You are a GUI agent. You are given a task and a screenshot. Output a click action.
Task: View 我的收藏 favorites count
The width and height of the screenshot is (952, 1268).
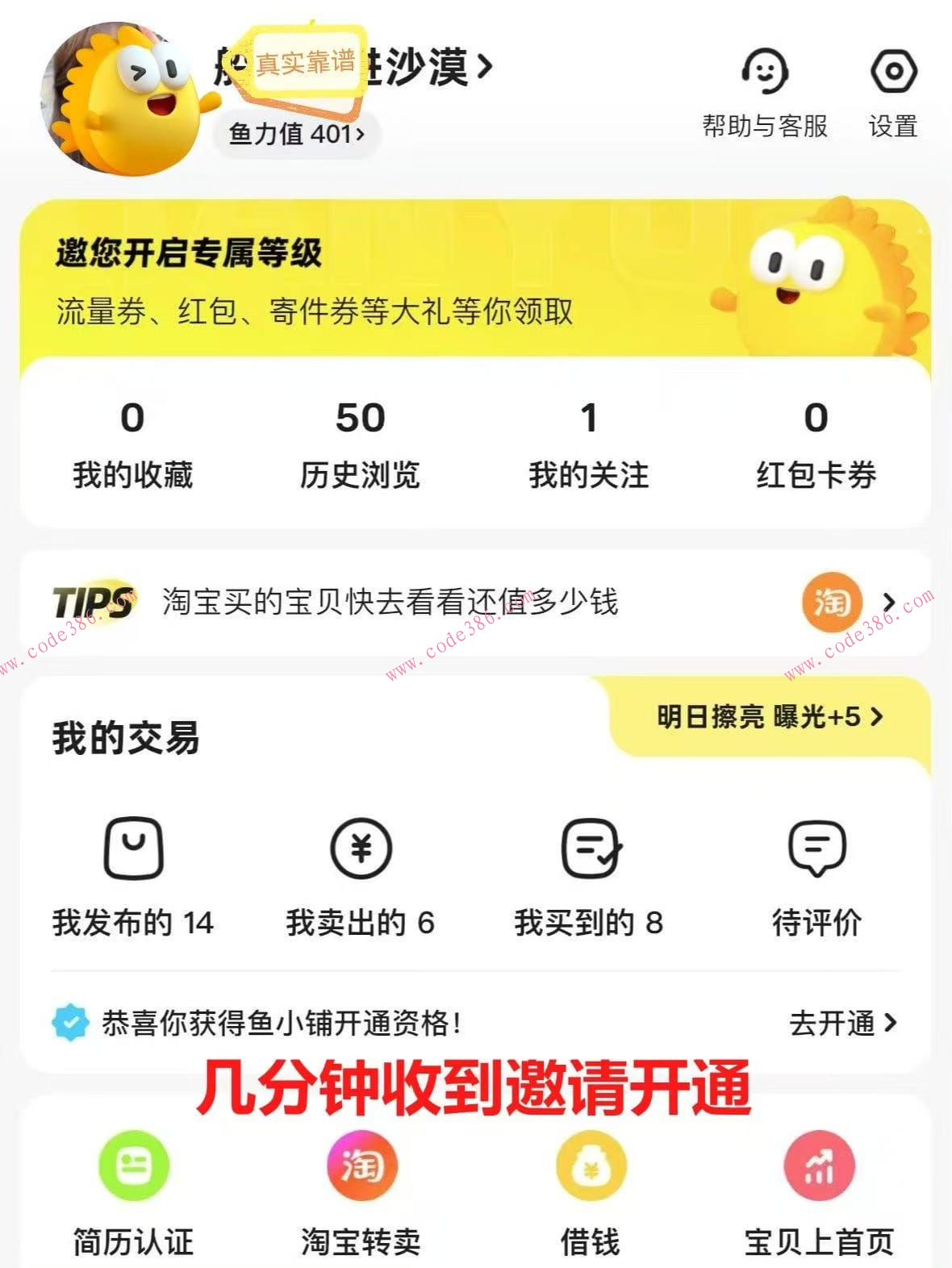(132, 444)
